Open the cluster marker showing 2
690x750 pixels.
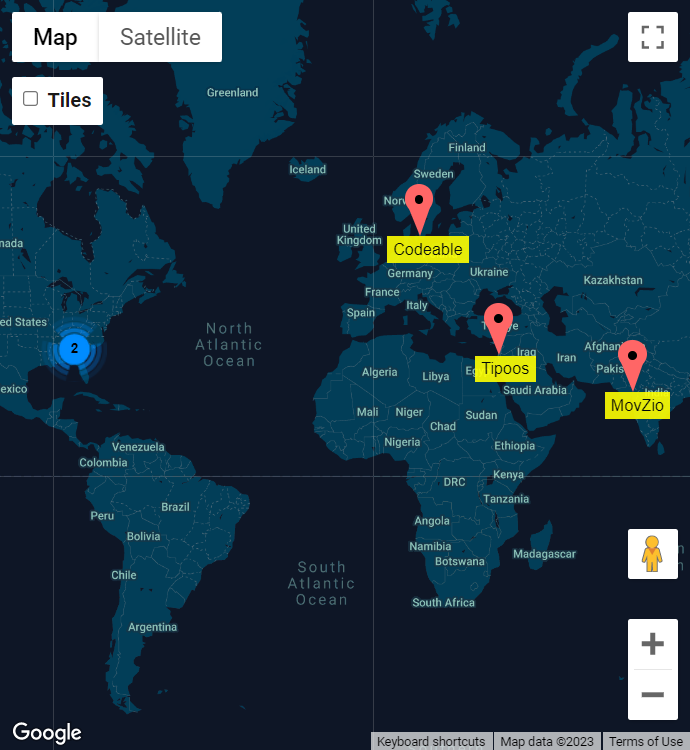74,349
